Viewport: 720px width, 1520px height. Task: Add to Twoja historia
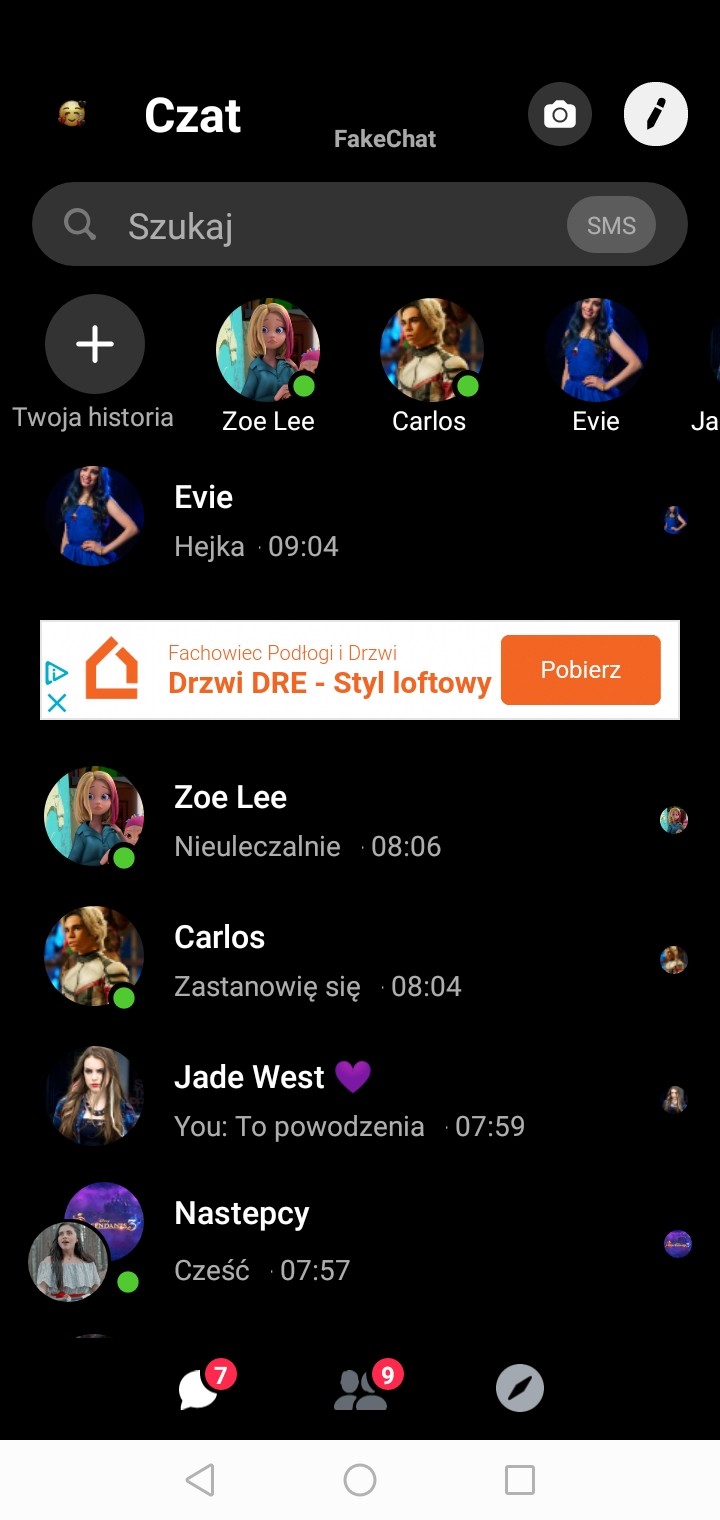[x=95, y=345]
